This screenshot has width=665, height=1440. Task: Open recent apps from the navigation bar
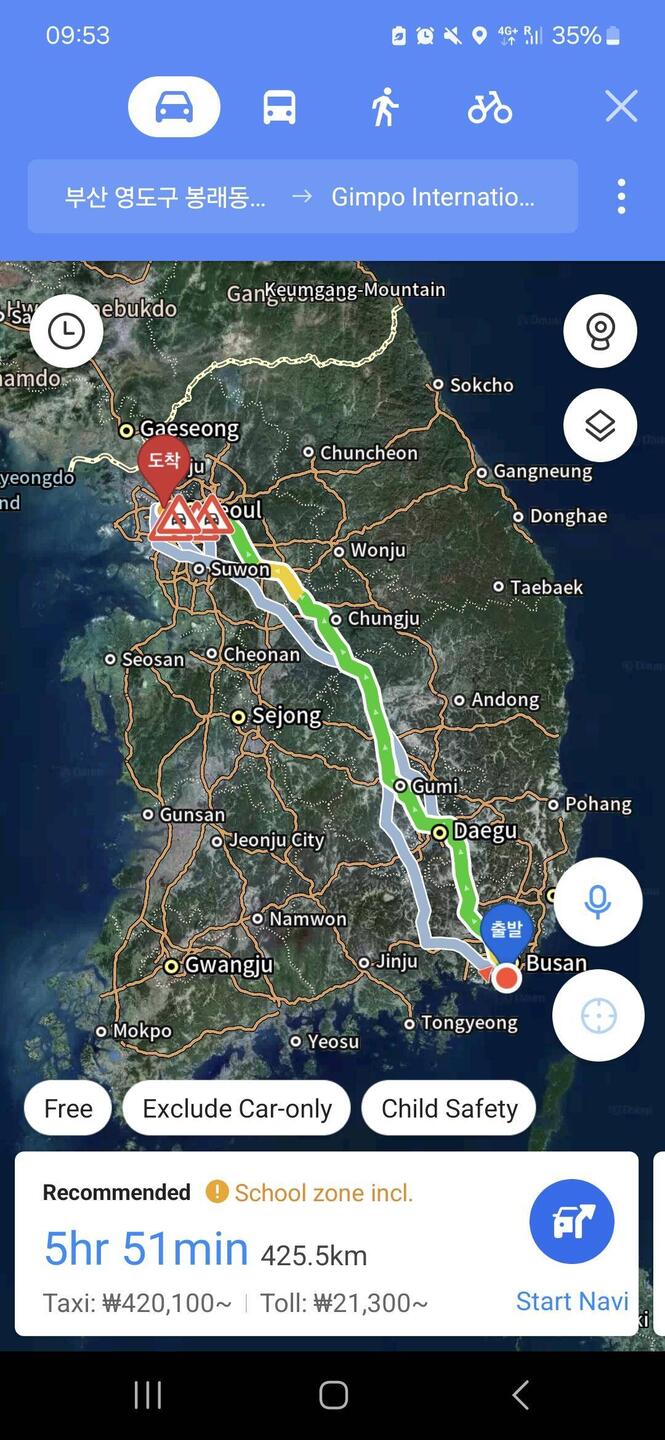[x=148, y=1395]
